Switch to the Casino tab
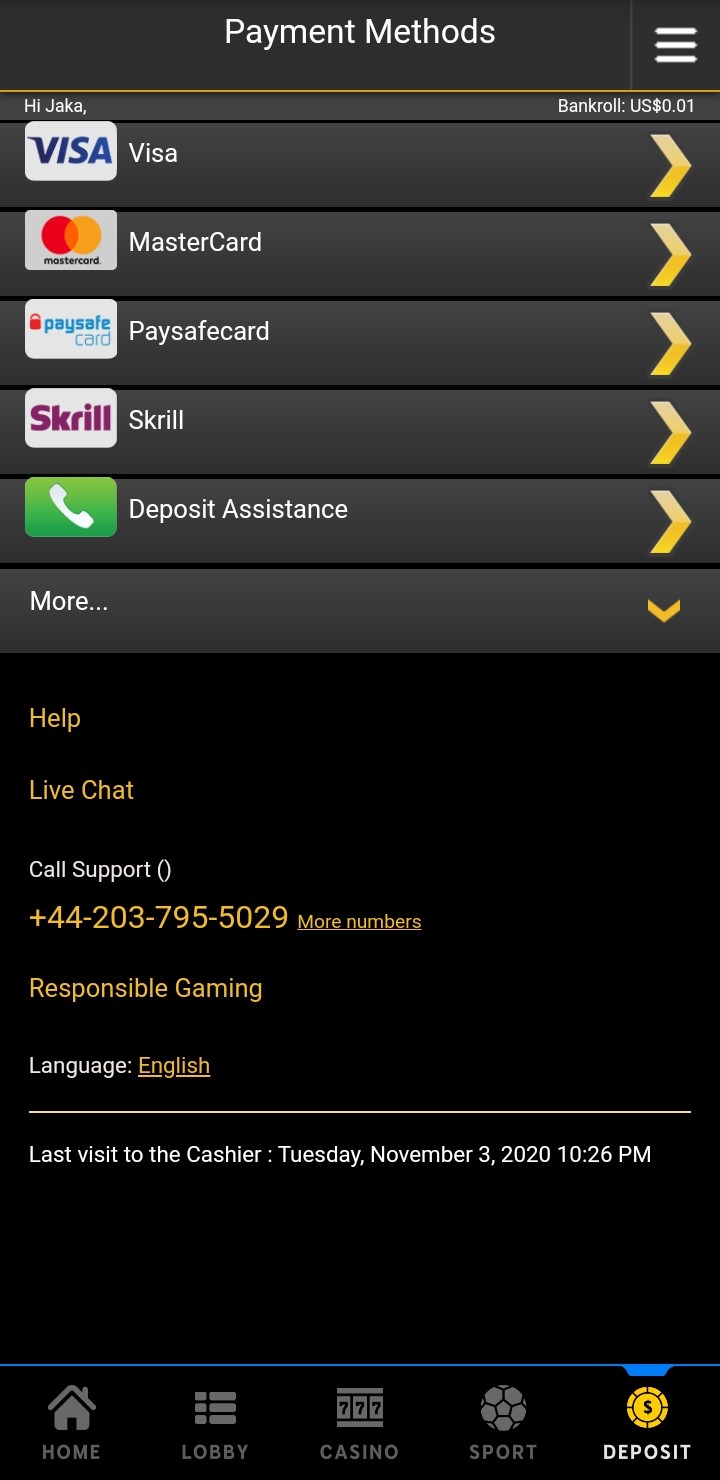The image size is (720, 1480). tap(359, 1423)
